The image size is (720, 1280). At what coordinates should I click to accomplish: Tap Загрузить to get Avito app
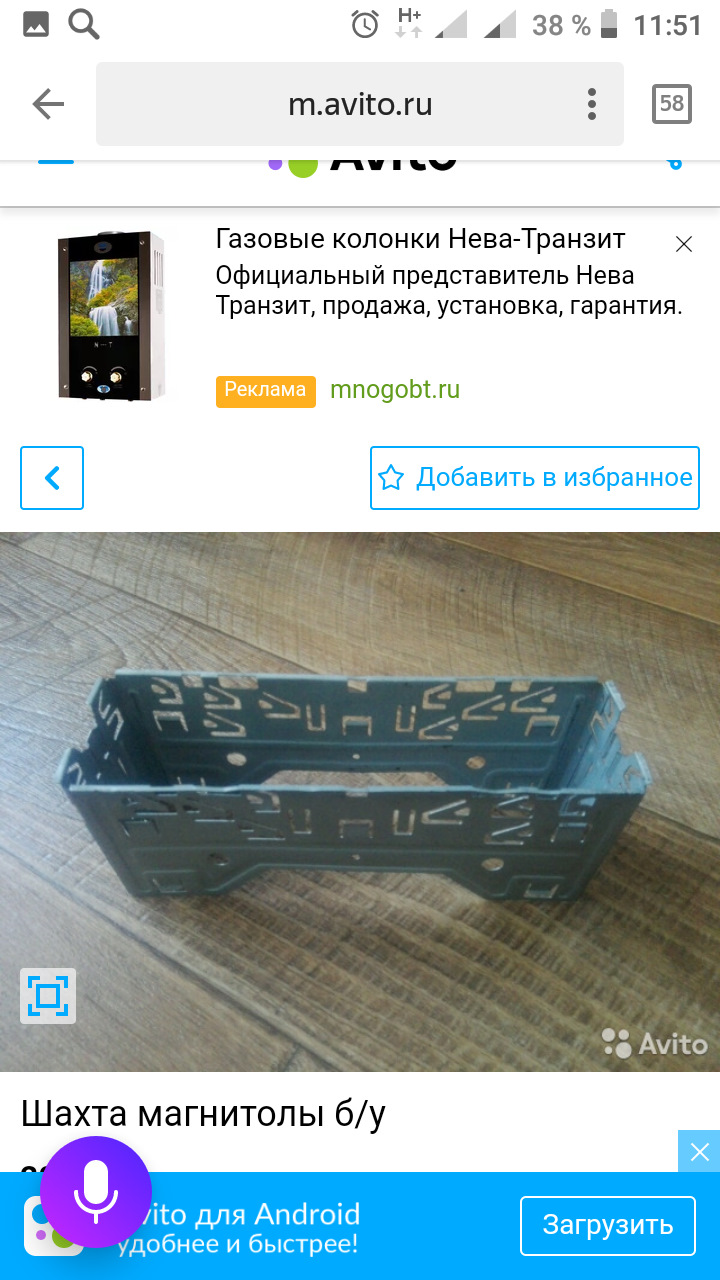(607, 1225)
